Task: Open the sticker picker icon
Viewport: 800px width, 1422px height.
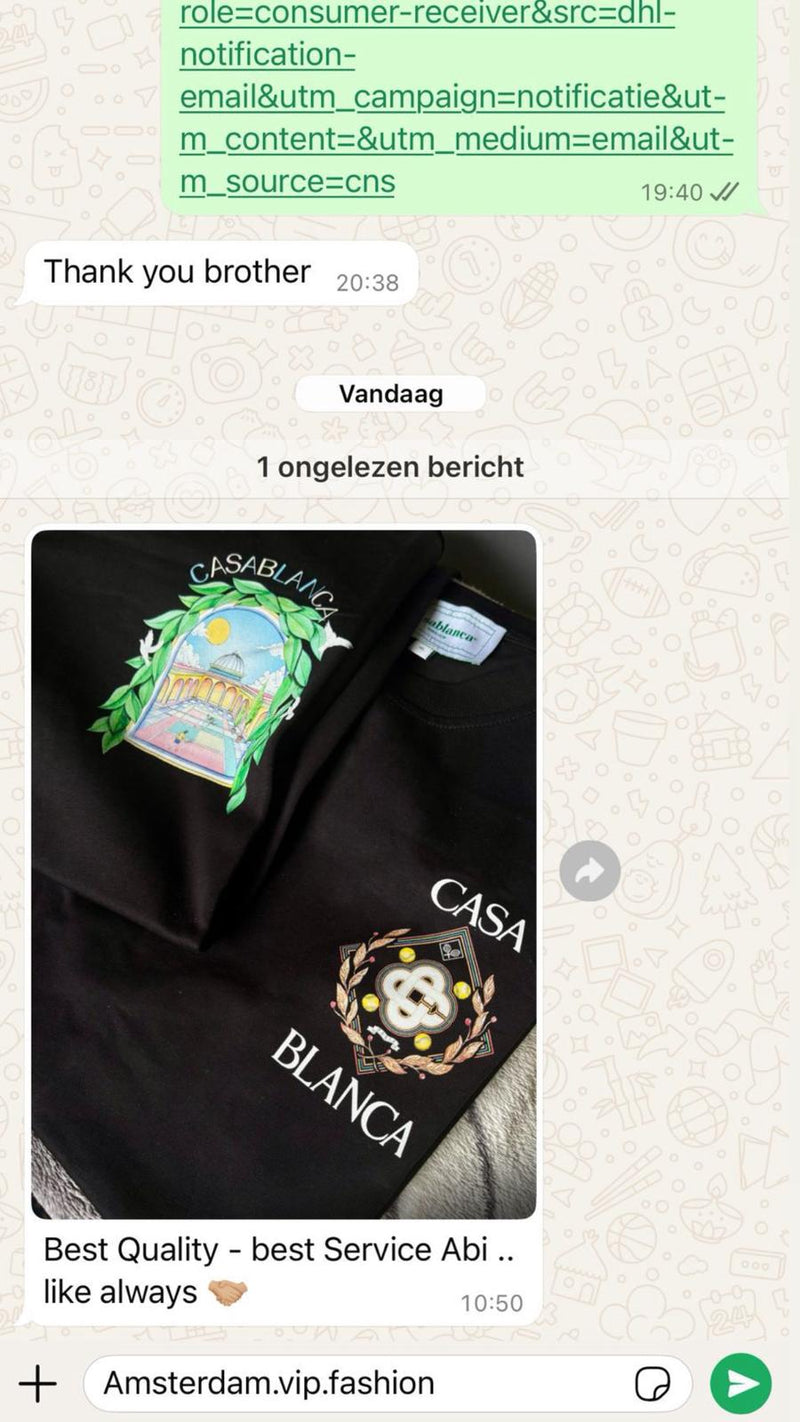Action: 654,1384
